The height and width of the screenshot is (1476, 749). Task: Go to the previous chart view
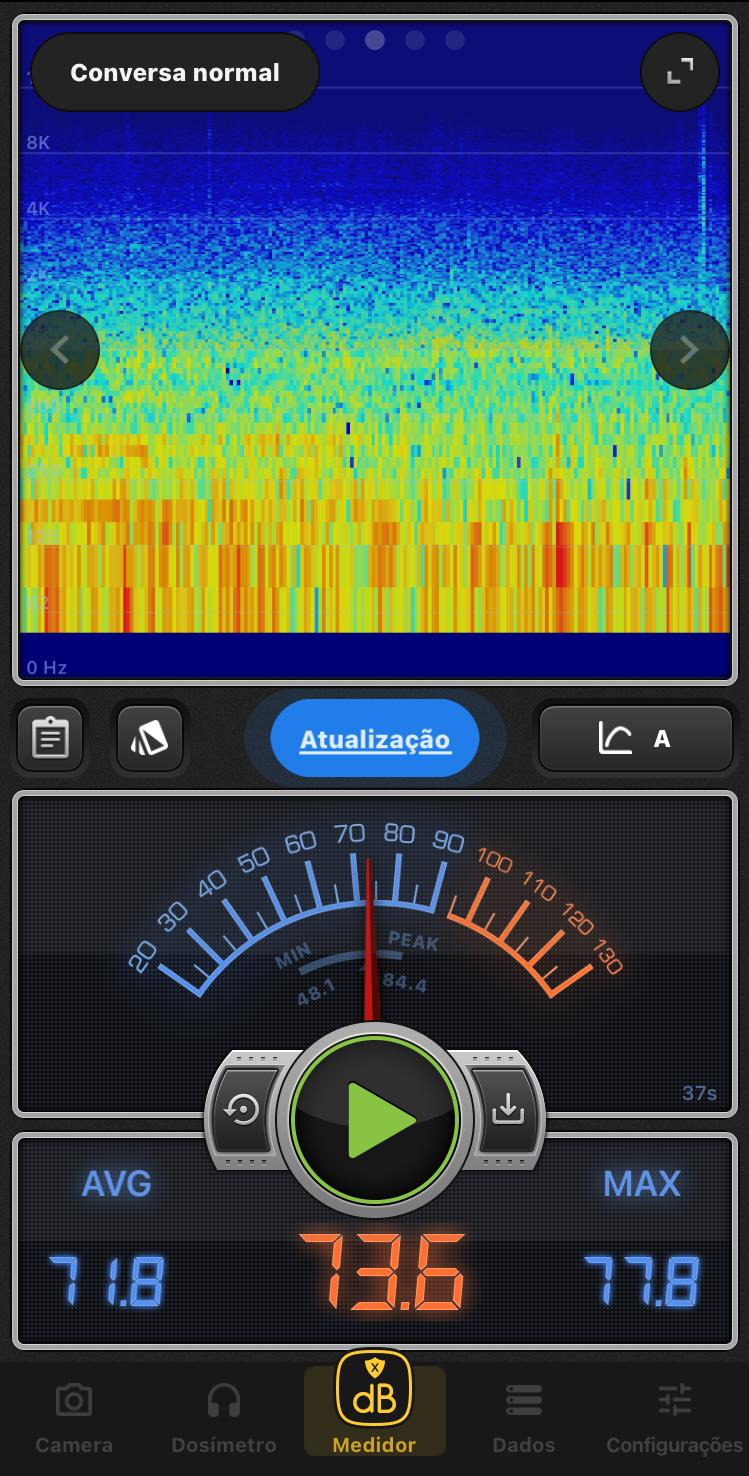(60, 350)
